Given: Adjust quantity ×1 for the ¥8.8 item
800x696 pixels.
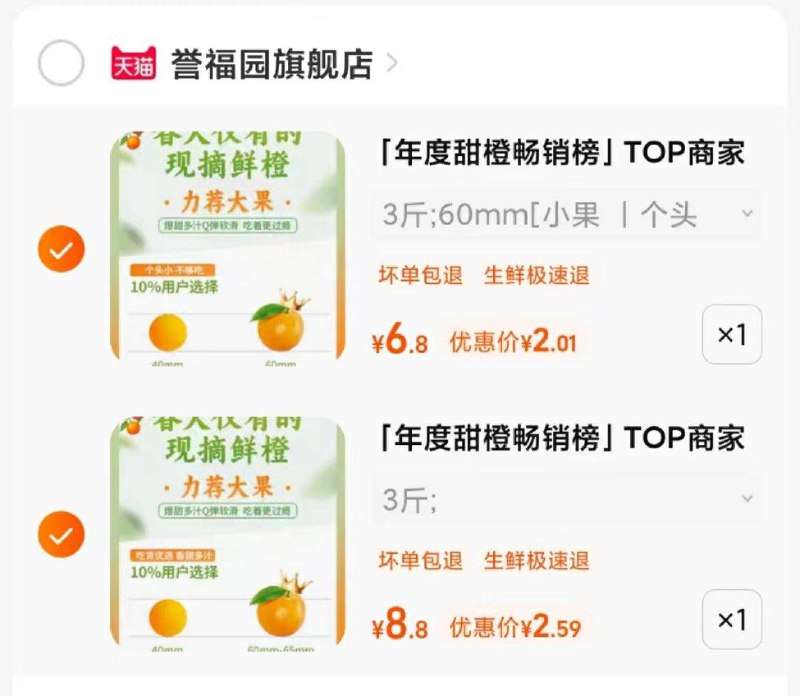Looking at the screenshot, I should 732,620.
